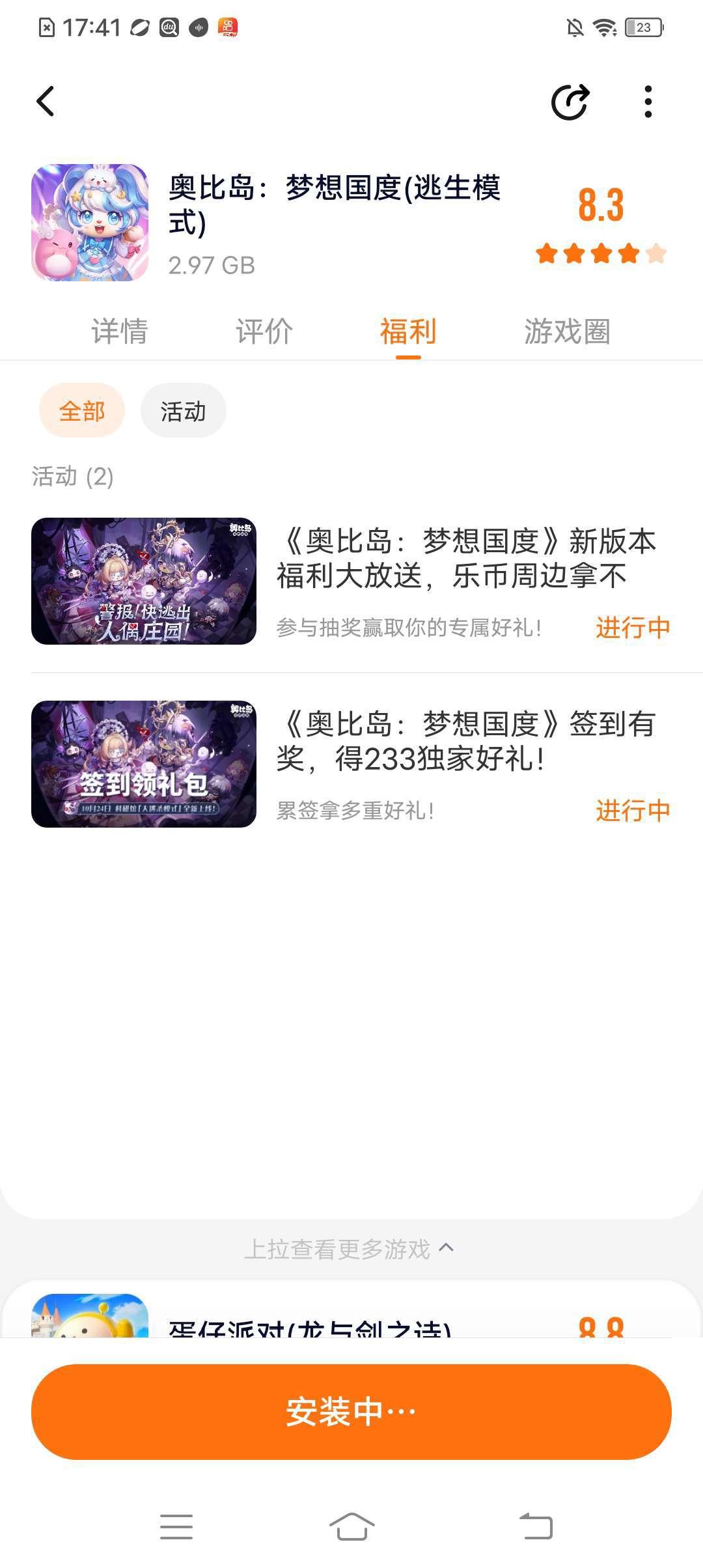Viewport: 703px width, 1568px height.
Task: Open the three-dot overflow menu
Action: click(x=648, y=102)
